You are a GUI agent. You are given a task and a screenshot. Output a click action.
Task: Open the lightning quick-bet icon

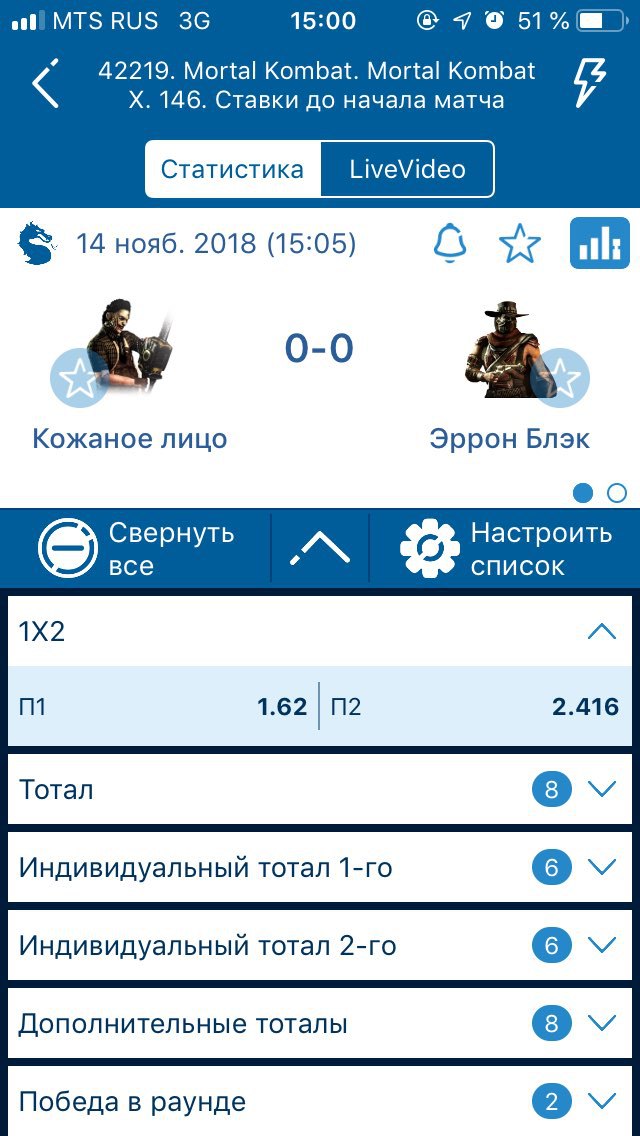click(590, 83)
